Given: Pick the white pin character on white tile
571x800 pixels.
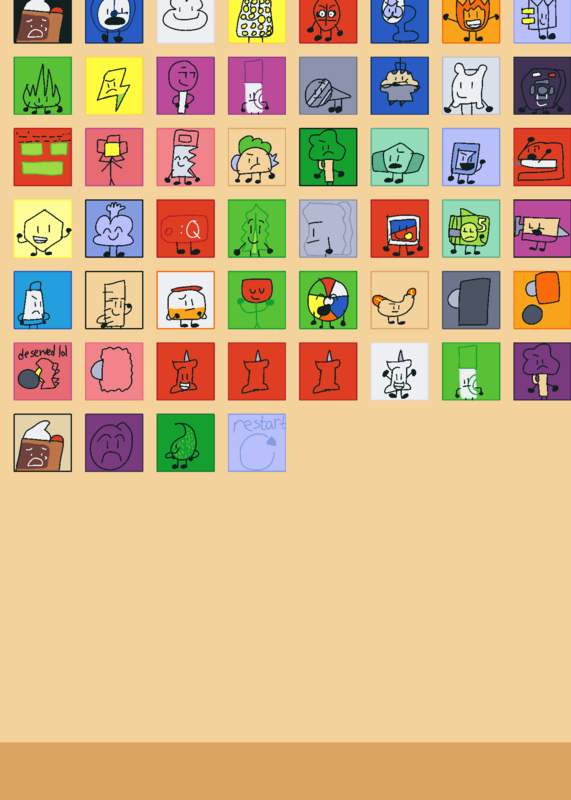Looking at the screenshot, I should pyautogui.click(x=400, y=371).
